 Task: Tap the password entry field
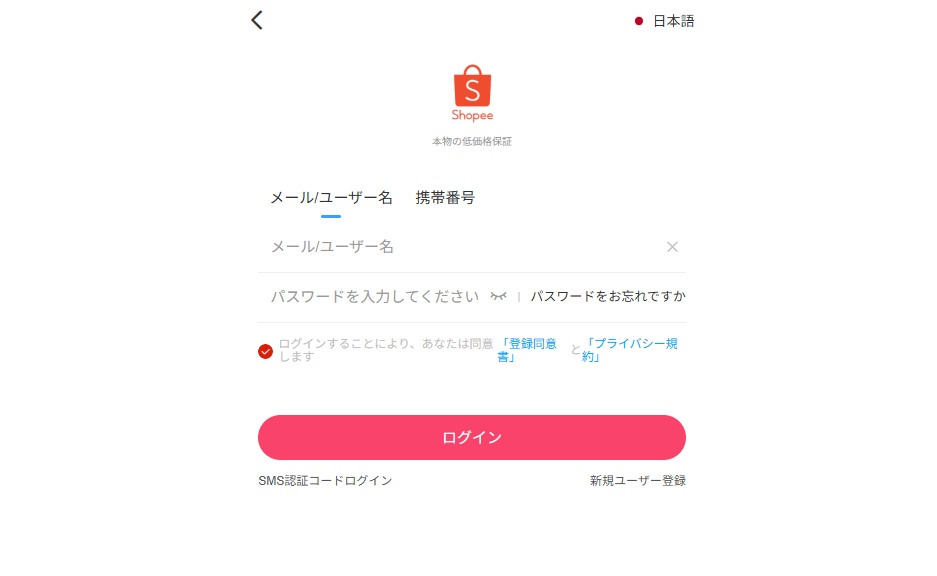374,297
